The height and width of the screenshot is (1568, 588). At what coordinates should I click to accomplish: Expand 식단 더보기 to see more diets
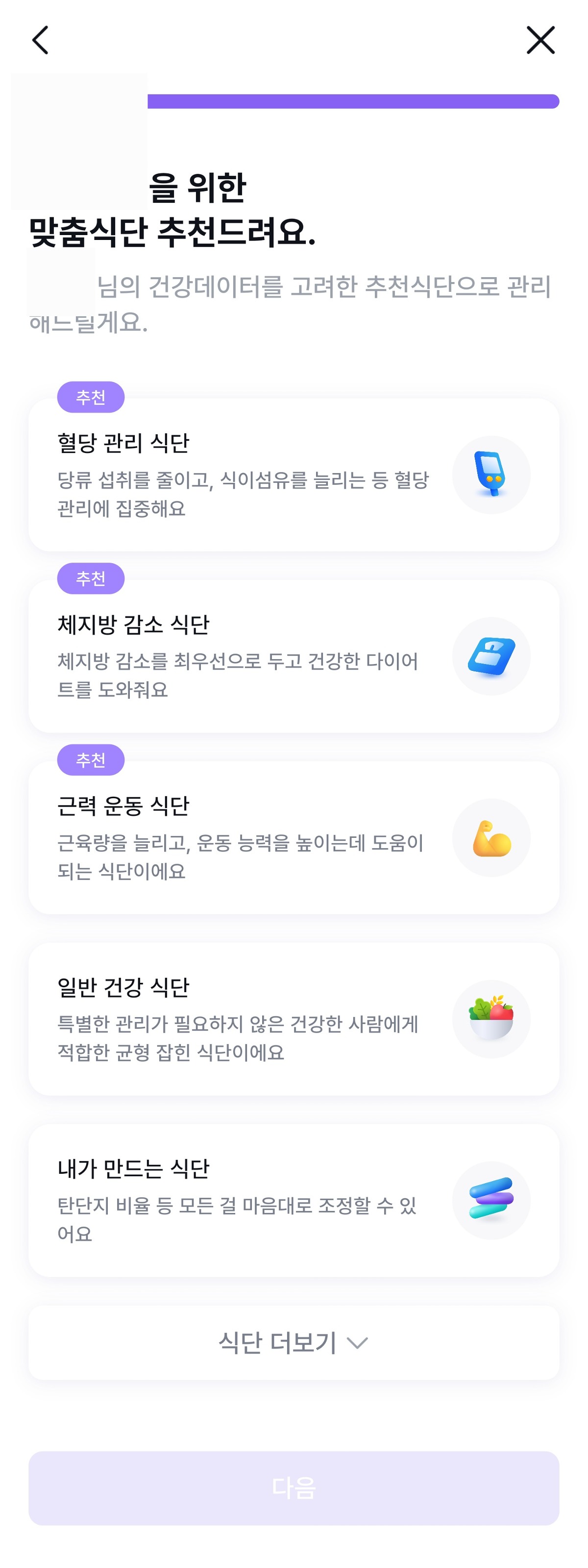click(x=293, y=1343)
